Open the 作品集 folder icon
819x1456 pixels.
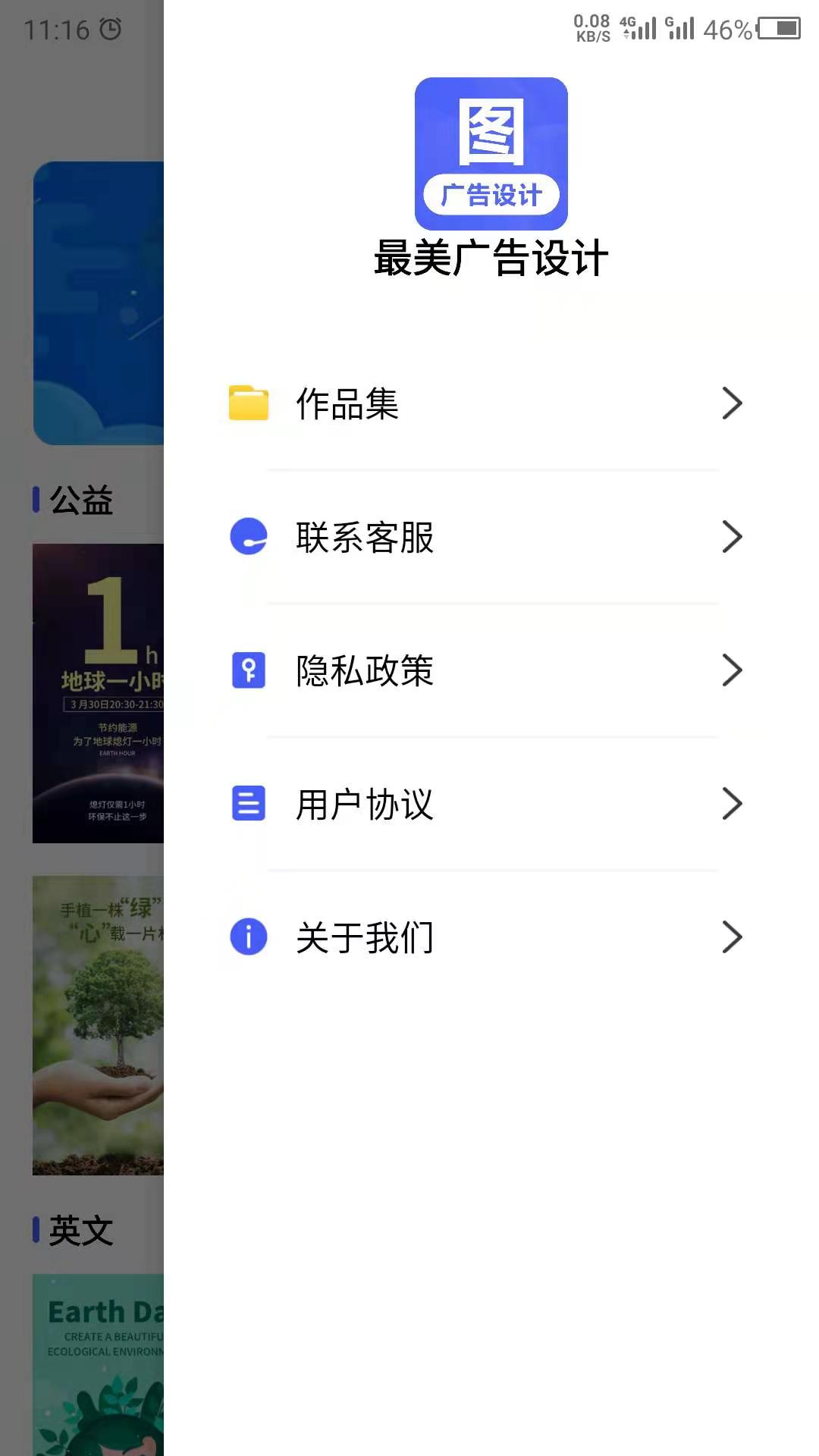coord(248,403)
